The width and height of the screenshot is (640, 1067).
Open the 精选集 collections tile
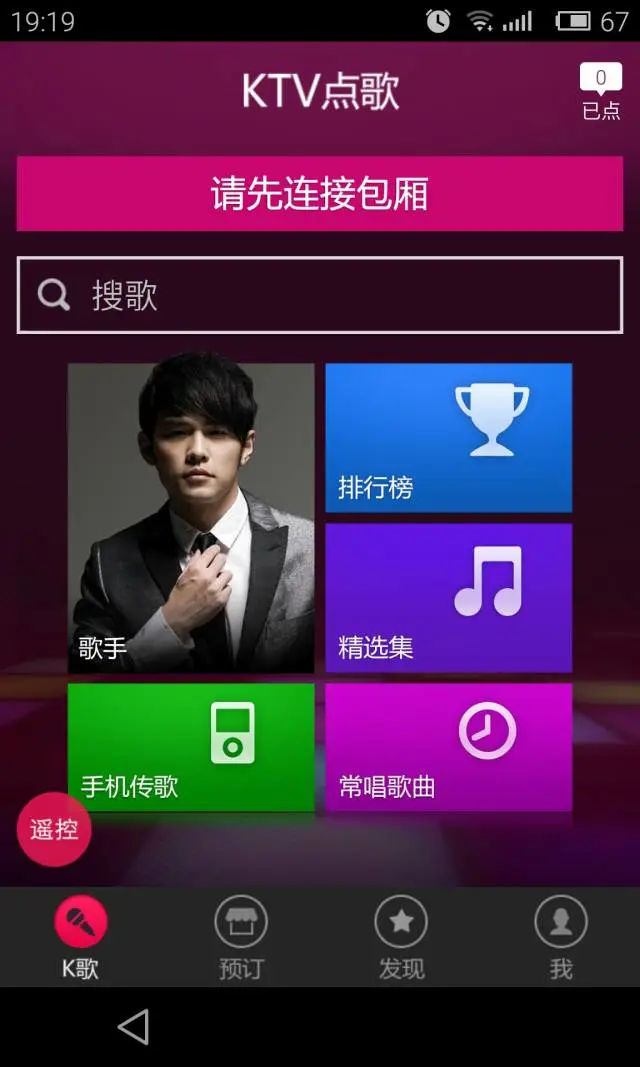click(x=449, y=598)
